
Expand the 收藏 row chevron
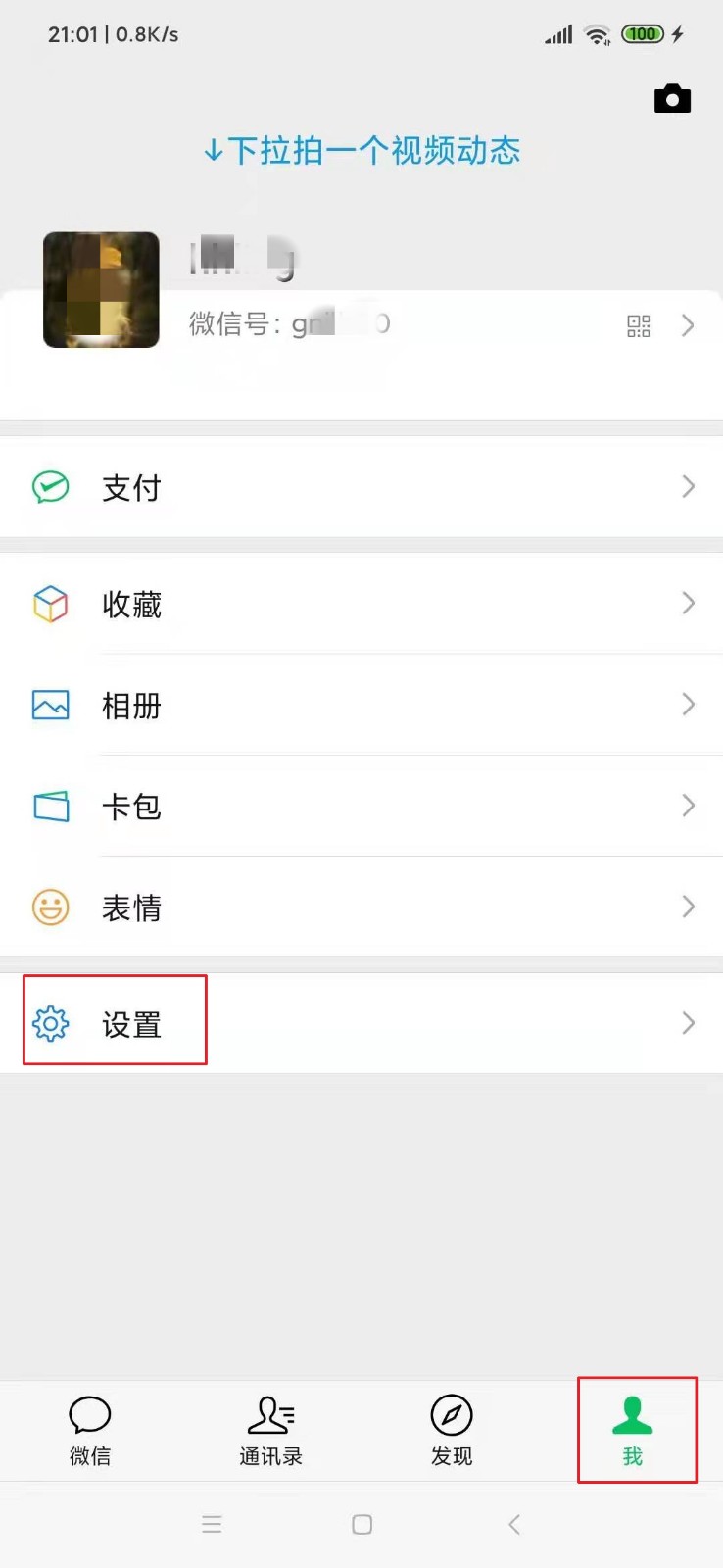(x=689, y=604)
